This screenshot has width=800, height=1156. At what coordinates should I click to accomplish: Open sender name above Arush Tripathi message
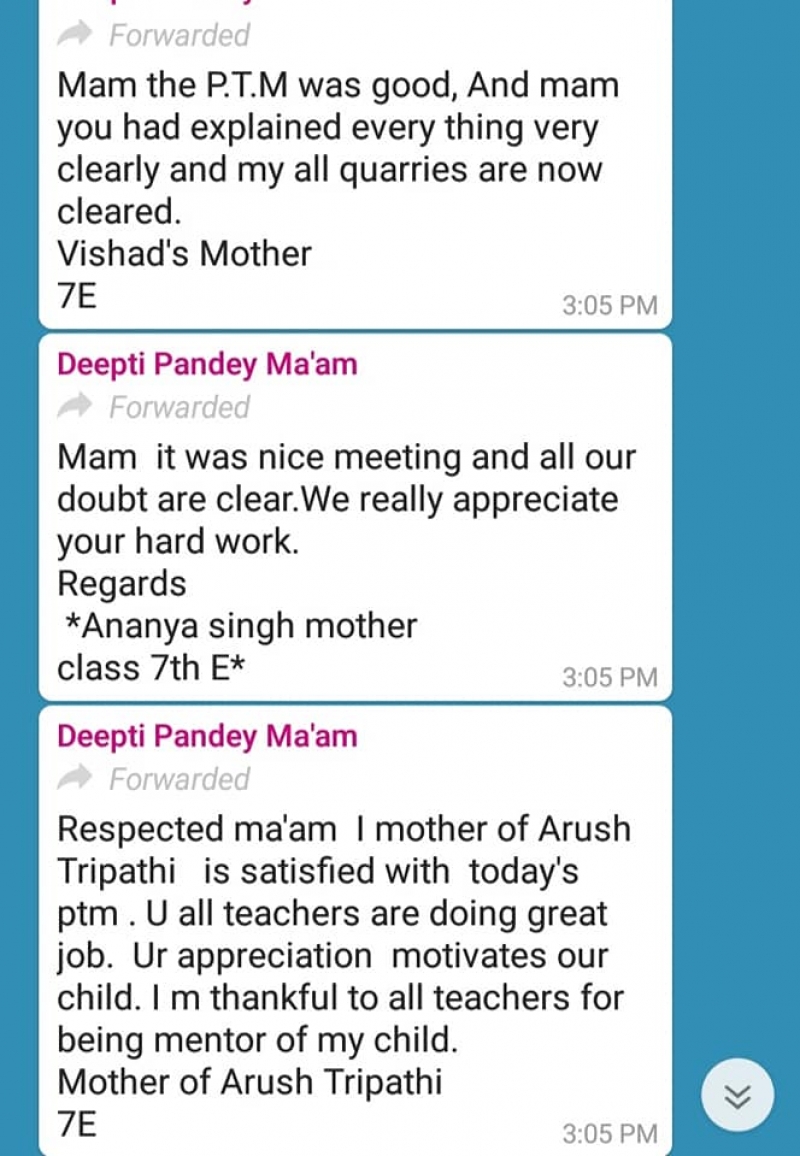pos(207,737)
